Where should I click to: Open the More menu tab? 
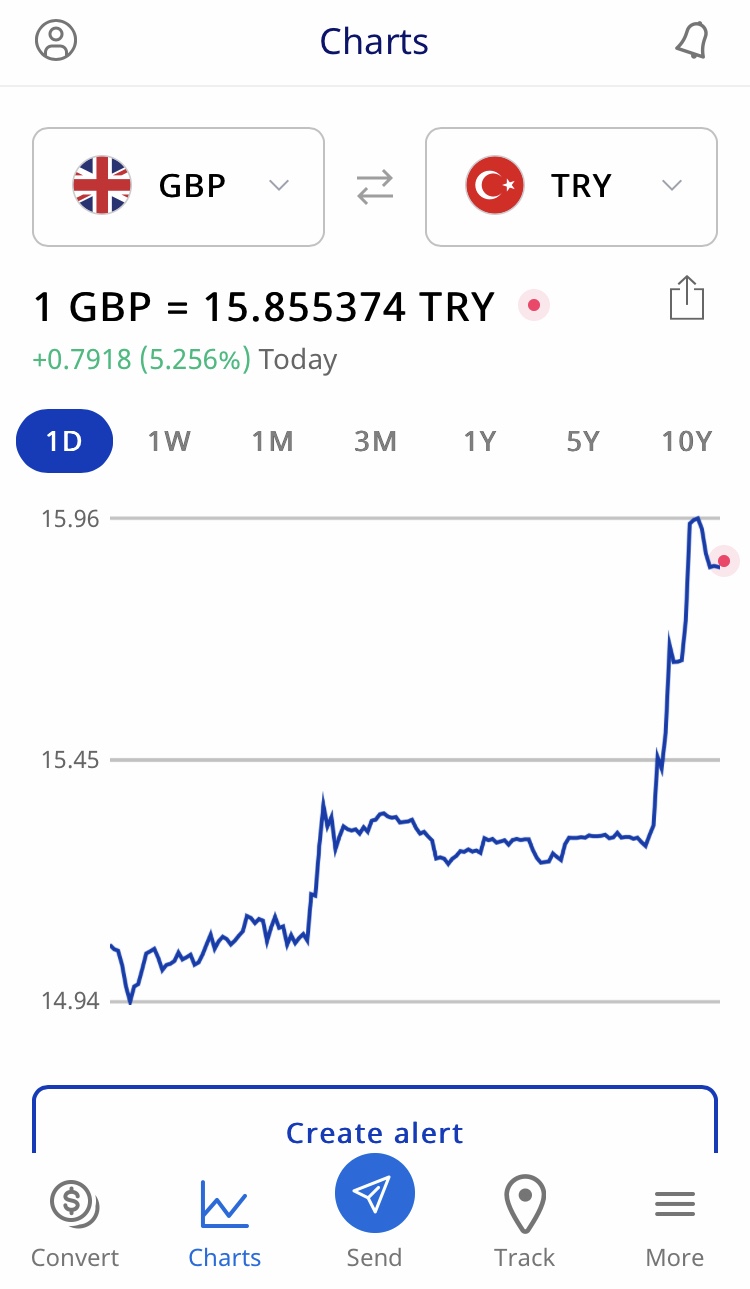(675, 1222)
